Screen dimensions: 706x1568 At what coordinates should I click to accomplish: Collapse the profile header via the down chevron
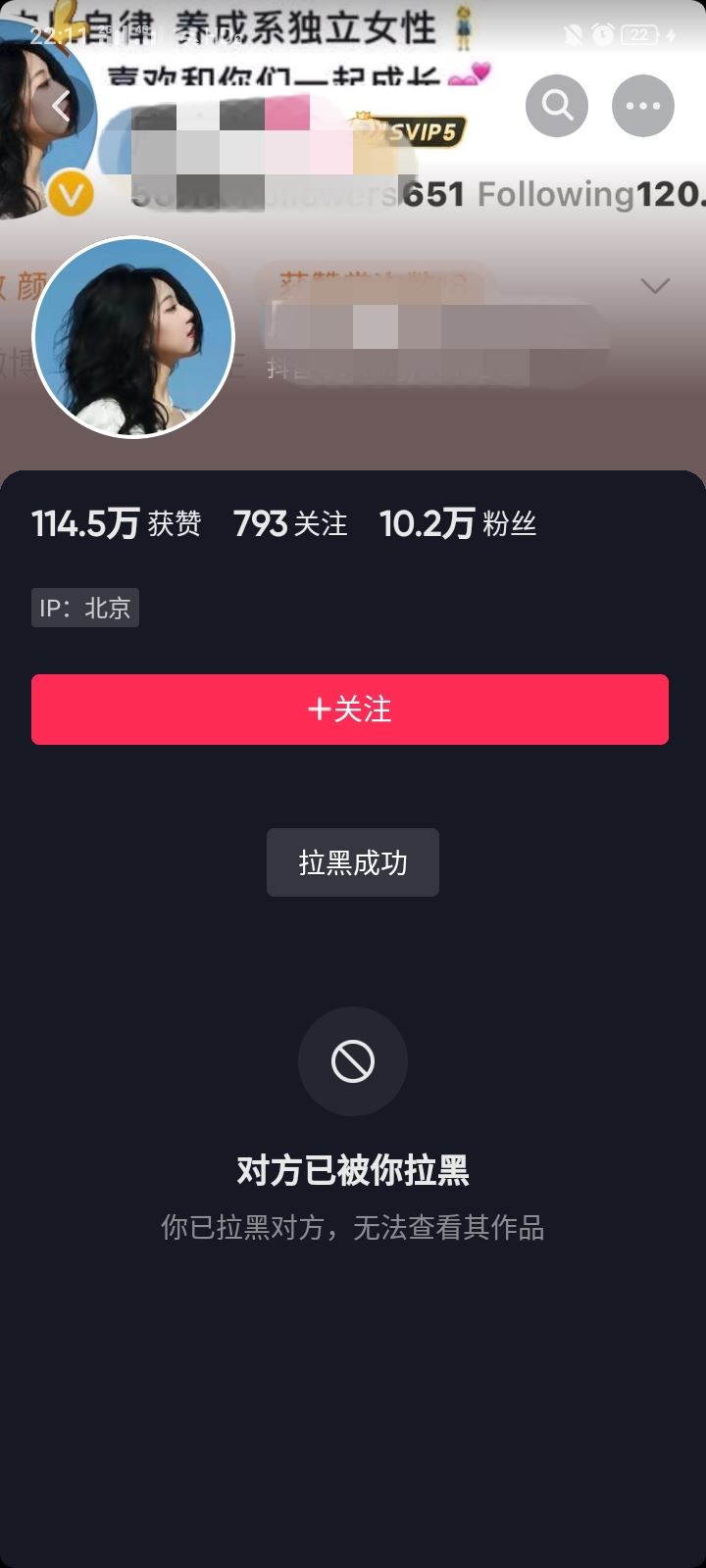tap(655, 285)
